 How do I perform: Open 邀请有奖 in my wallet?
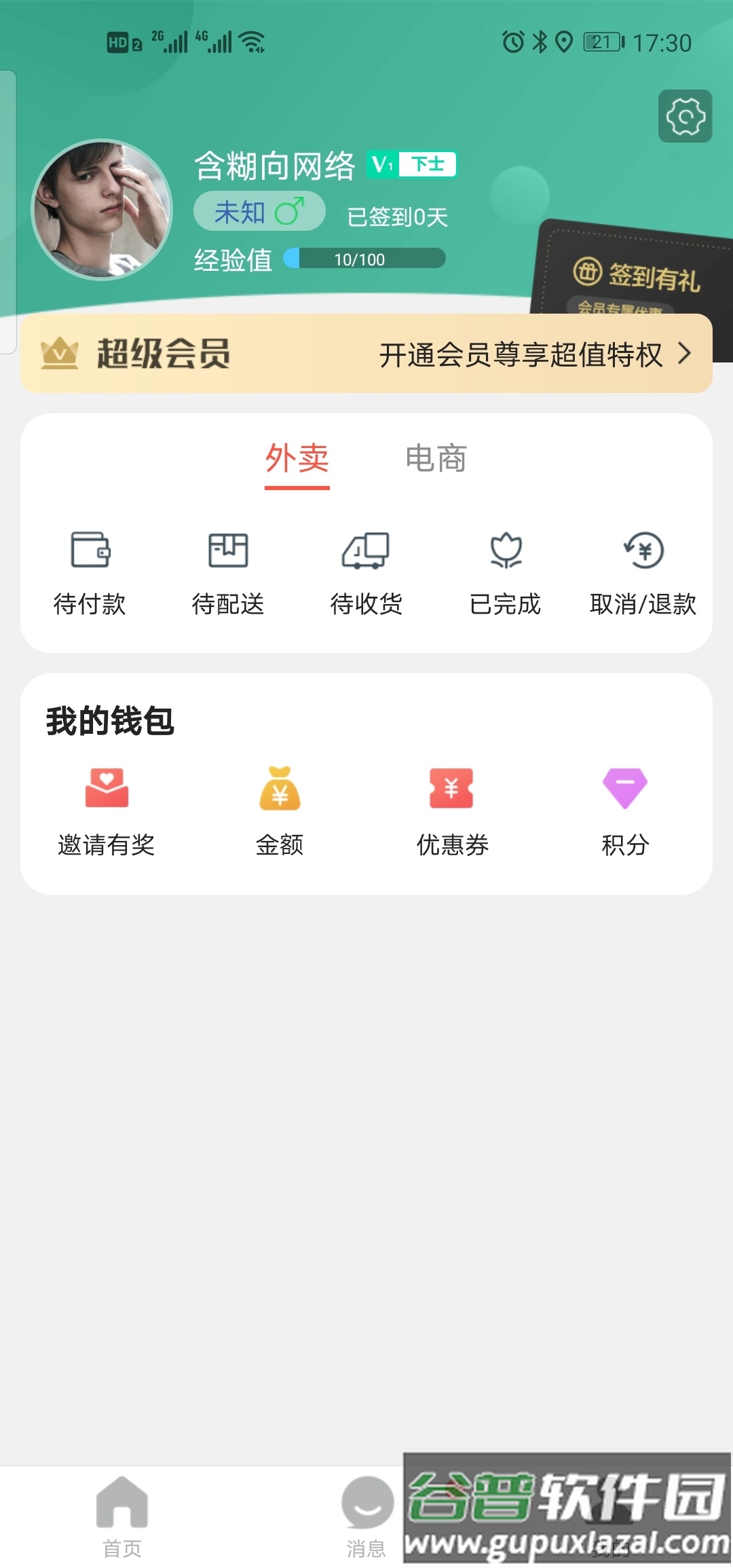[107, 811]
